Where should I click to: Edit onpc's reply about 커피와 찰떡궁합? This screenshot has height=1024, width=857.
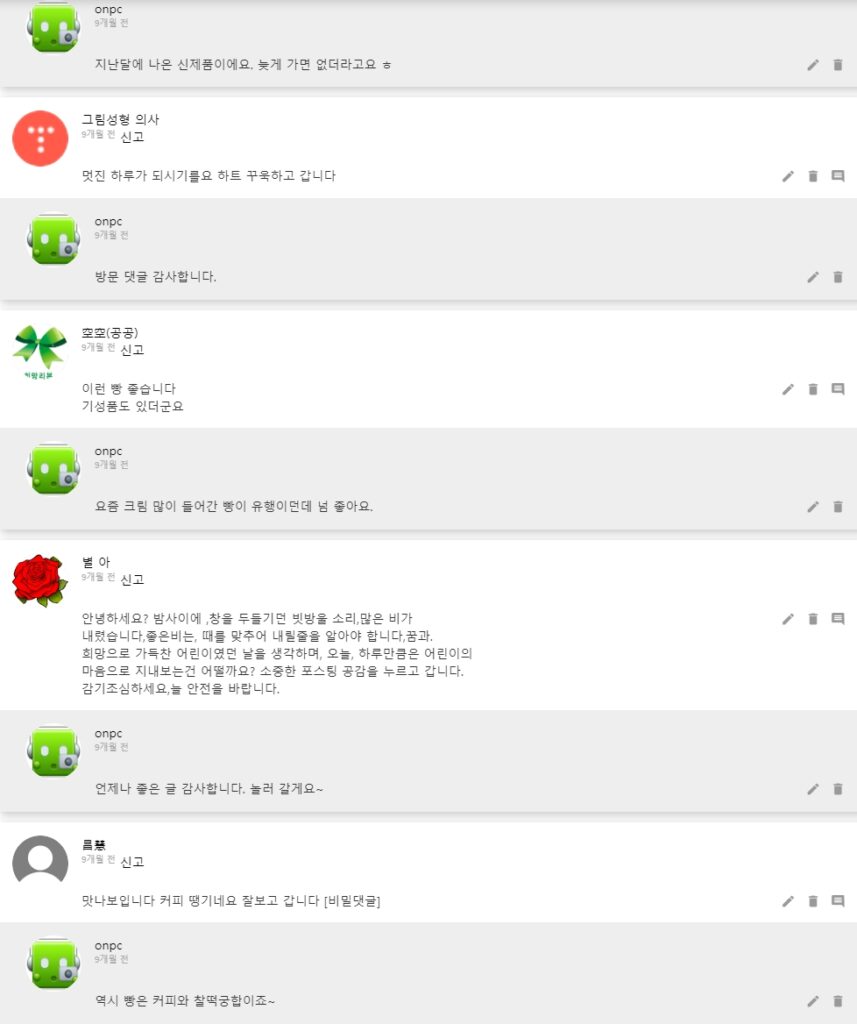click(x=813, y=1001)
